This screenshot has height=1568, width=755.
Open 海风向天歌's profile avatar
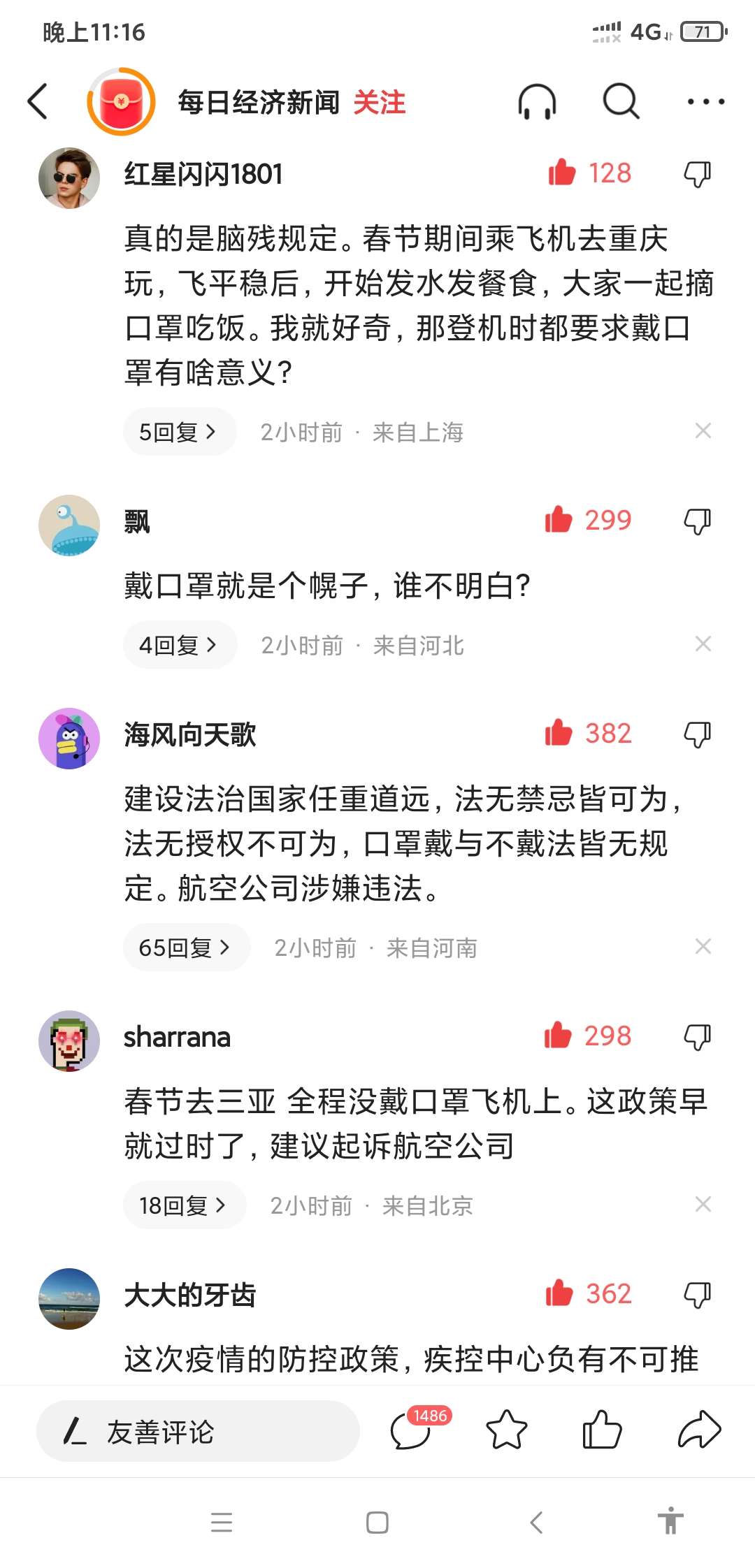tap(69, 739)
